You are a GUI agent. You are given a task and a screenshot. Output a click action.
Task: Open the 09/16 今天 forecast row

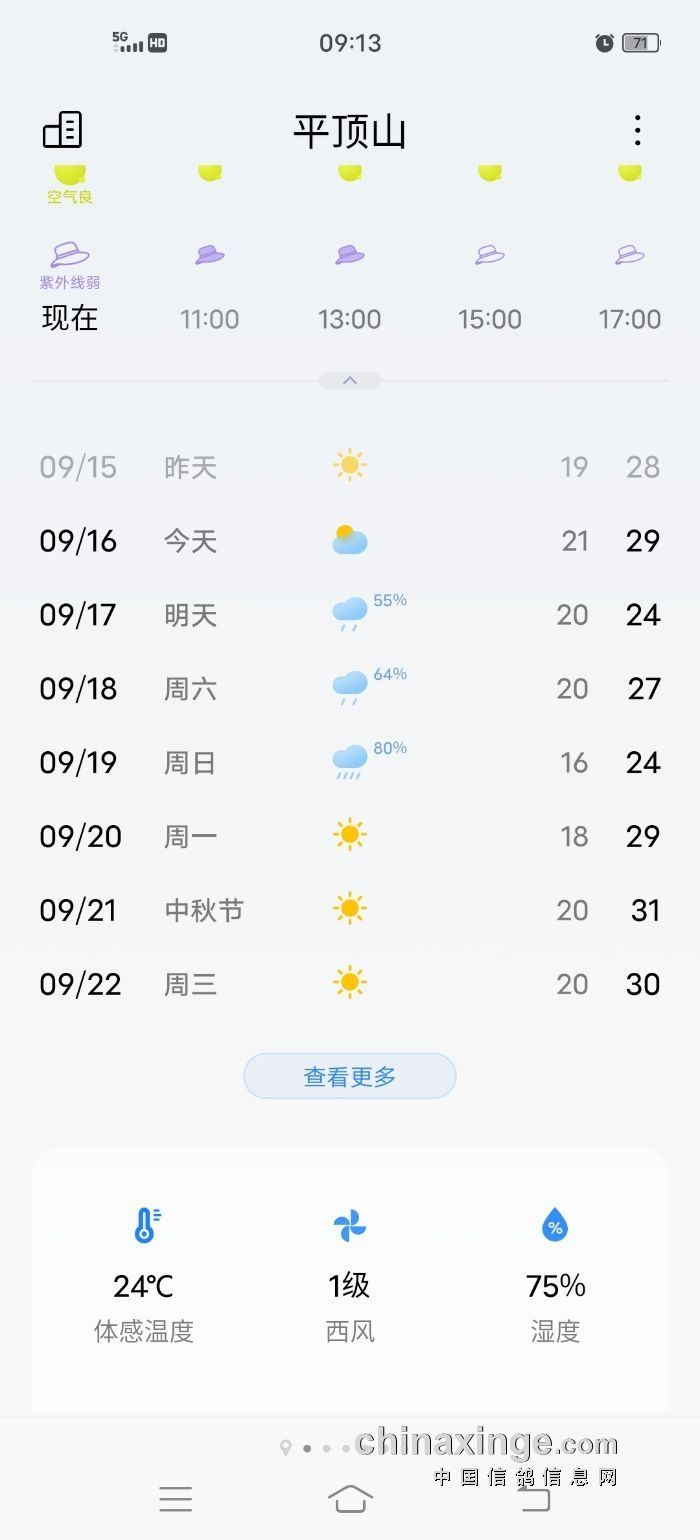pyautogui.click(x=350, y=541)
